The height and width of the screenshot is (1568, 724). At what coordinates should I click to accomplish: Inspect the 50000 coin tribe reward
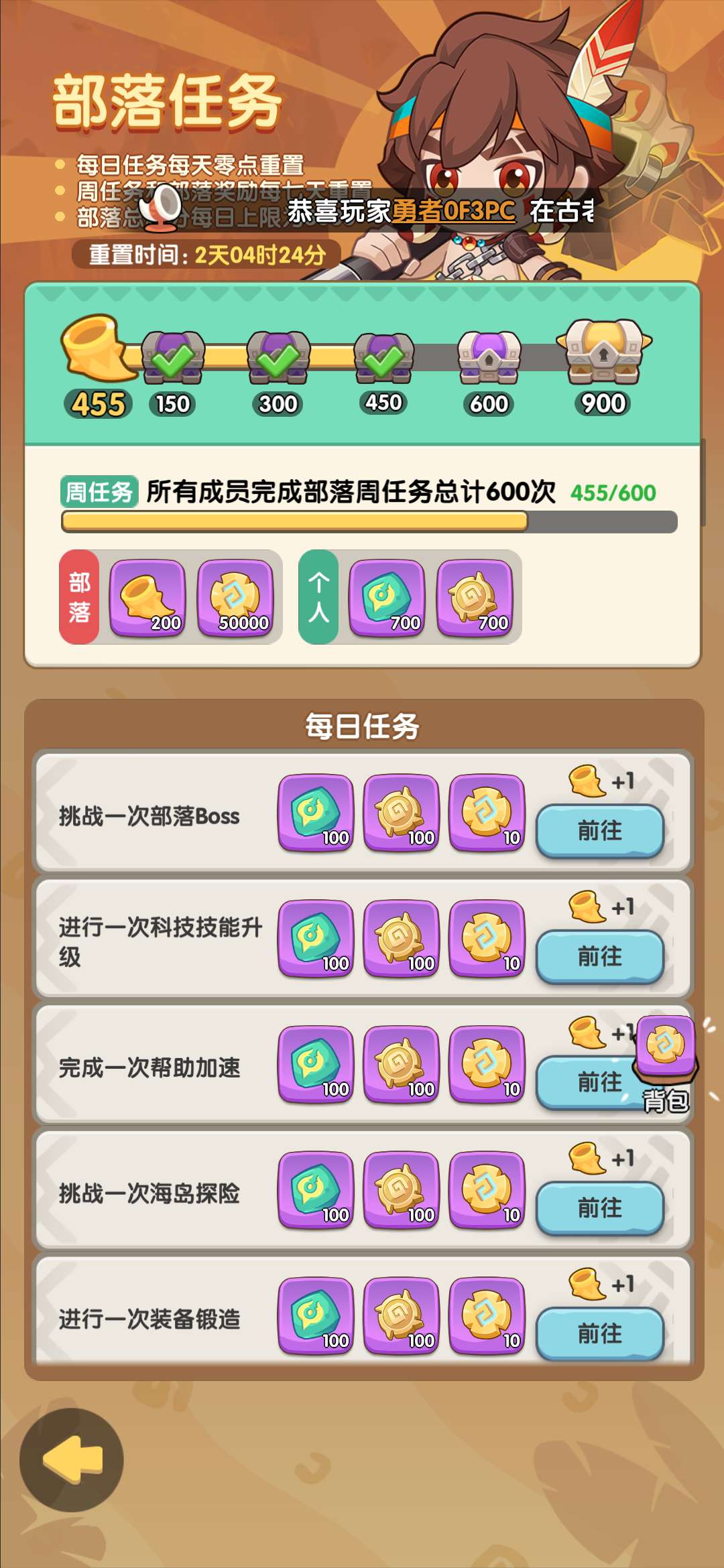click(x=235, y=597)
